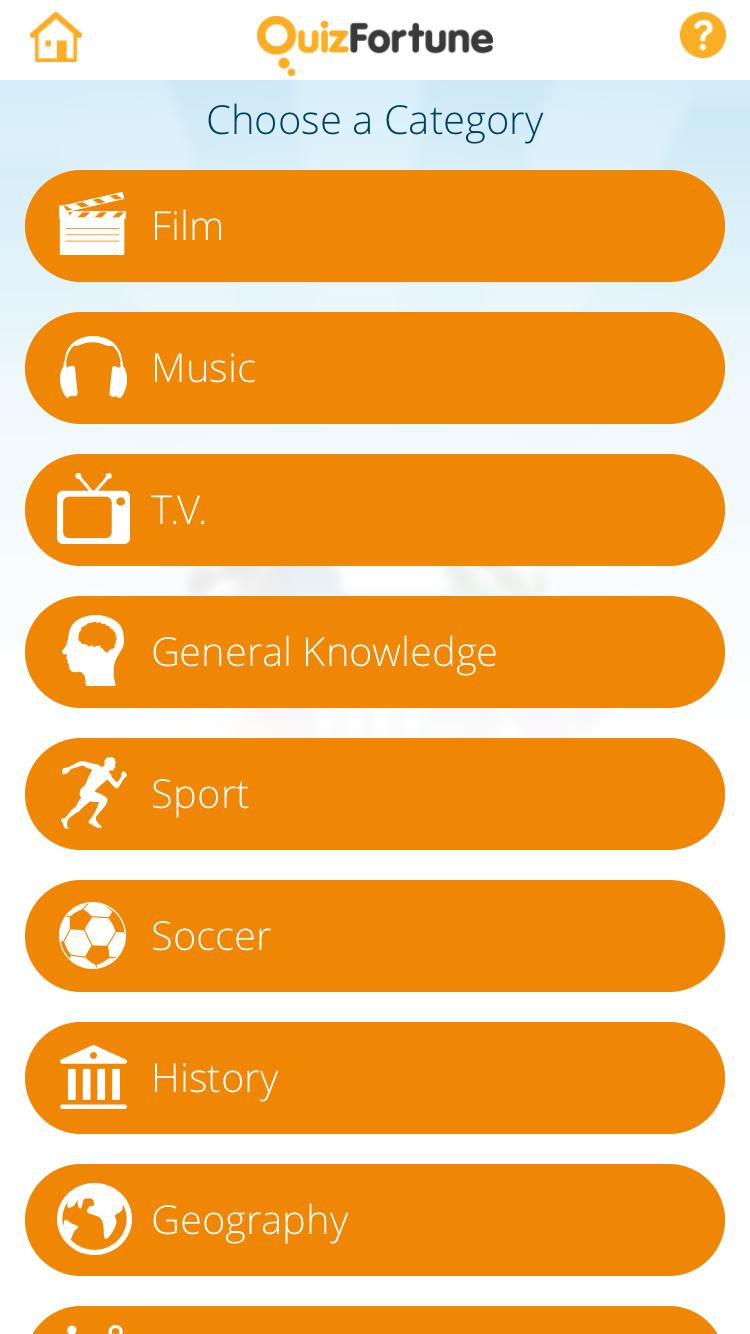Tap the Geography category

375,1220
